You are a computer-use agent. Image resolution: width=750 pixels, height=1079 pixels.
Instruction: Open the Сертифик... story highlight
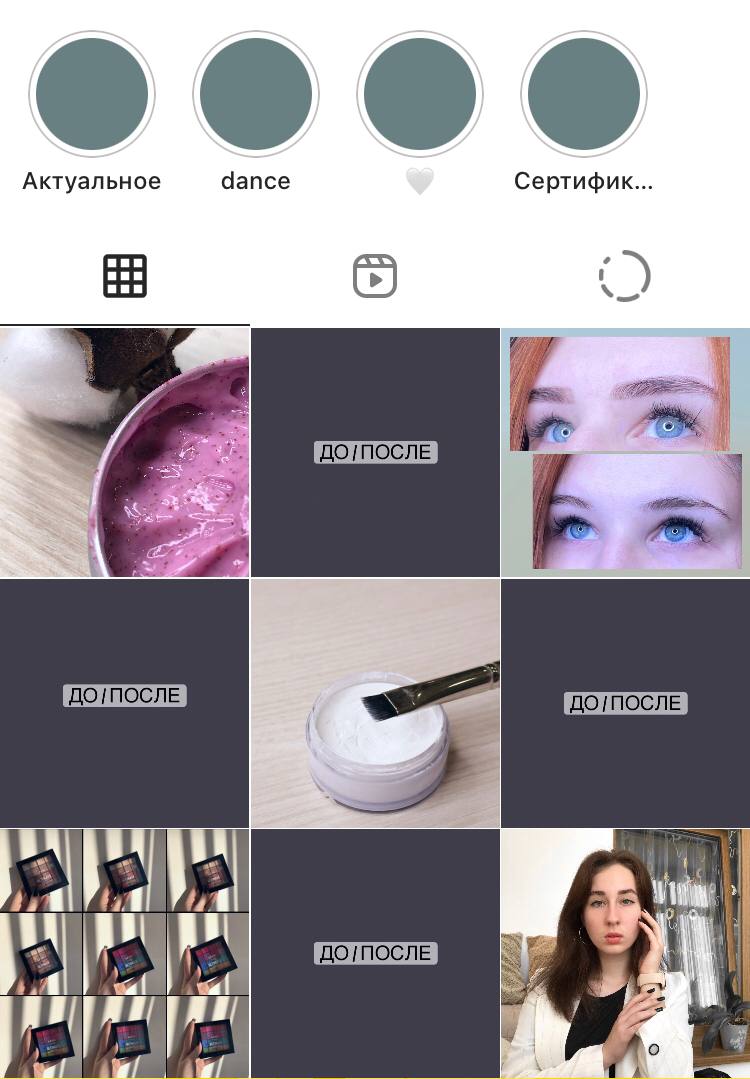click(x=583, y=95)
